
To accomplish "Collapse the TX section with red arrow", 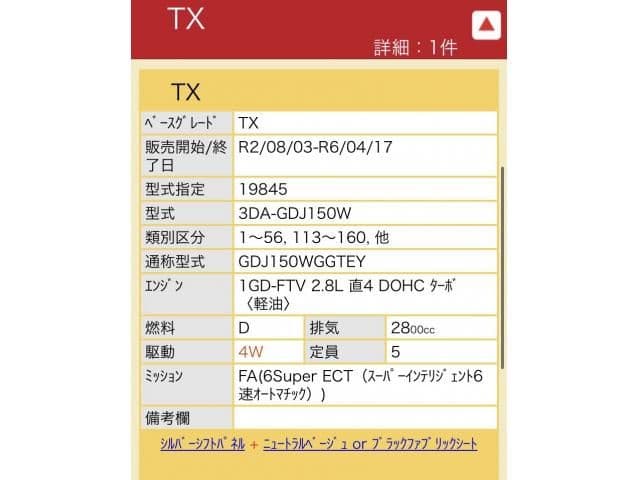I will click(x=485, y=24).
